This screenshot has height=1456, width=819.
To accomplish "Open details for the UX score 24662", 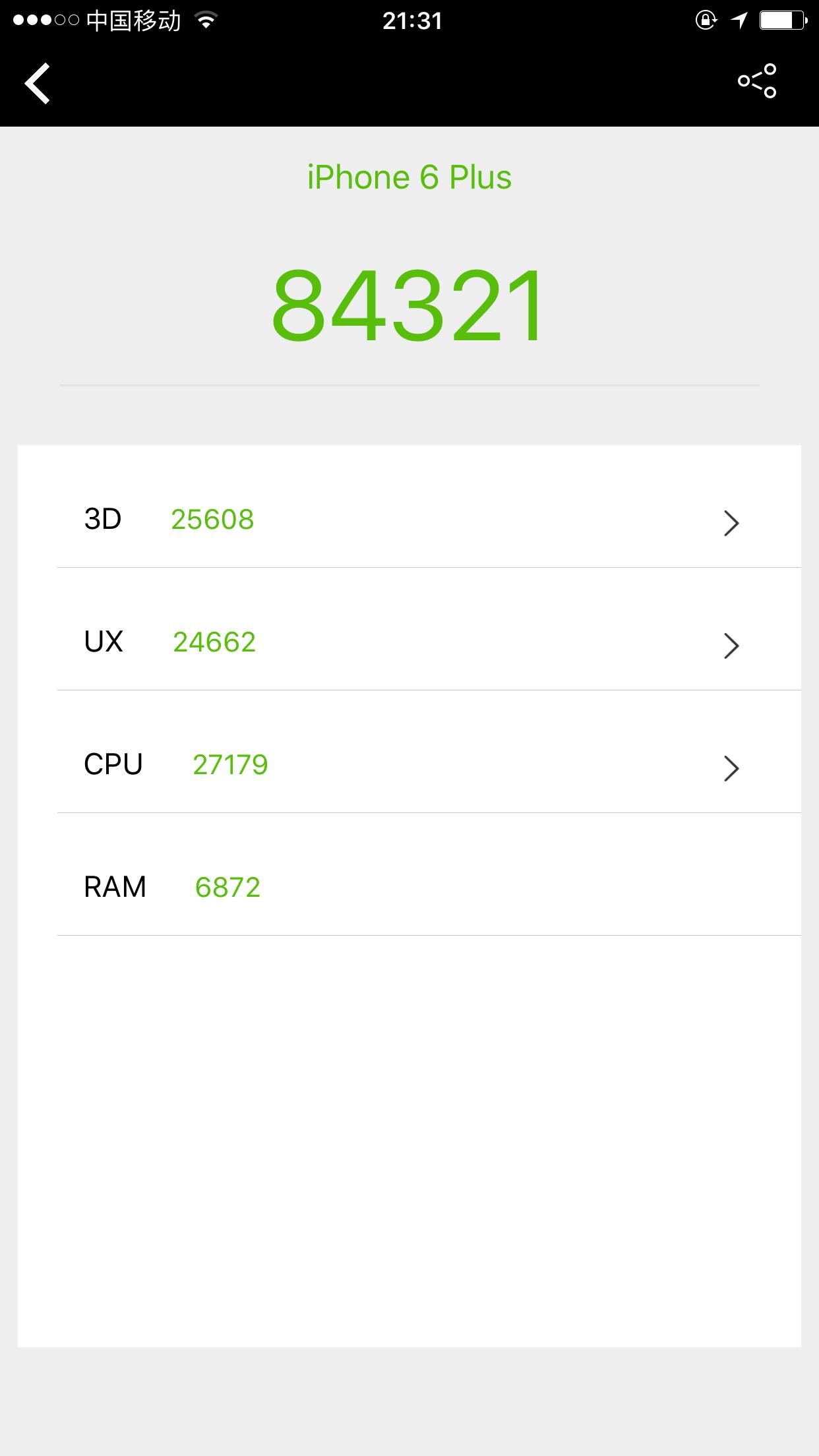I will pyautogui.click(x=214, y=642).
